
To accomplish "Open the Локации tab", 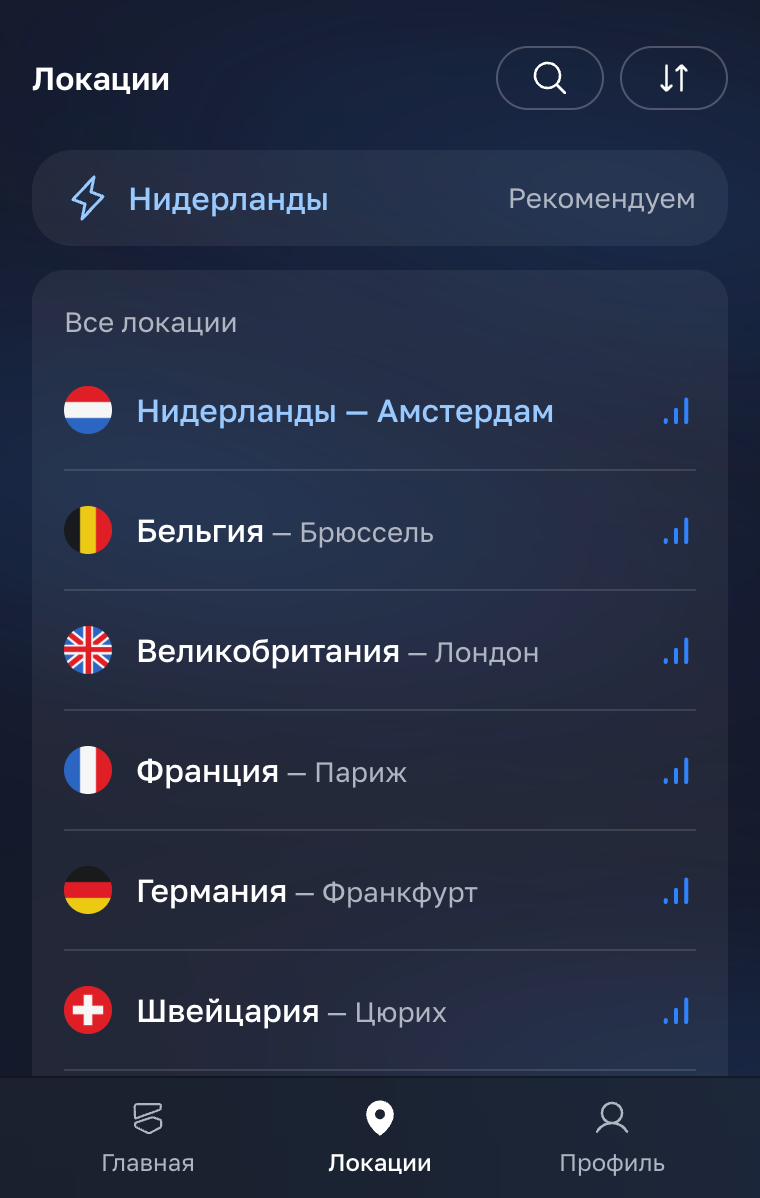I will point(379,1138).
